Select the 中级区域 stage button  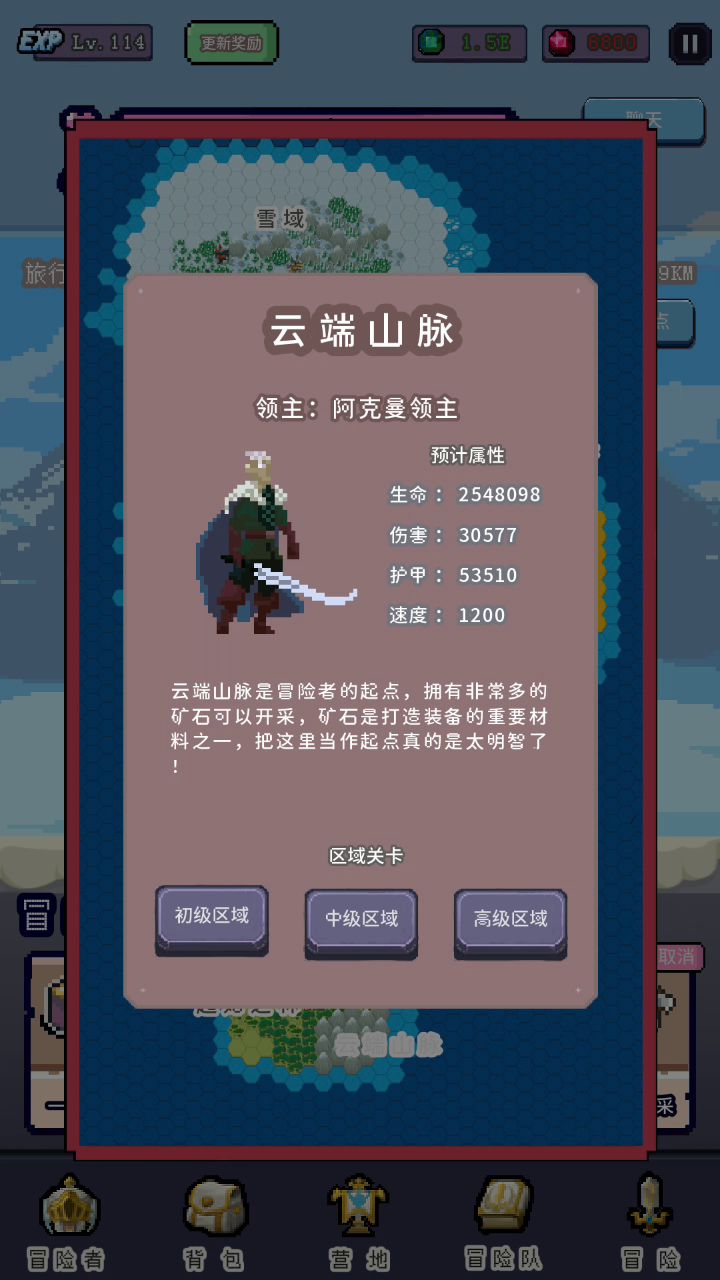(361, 920)
